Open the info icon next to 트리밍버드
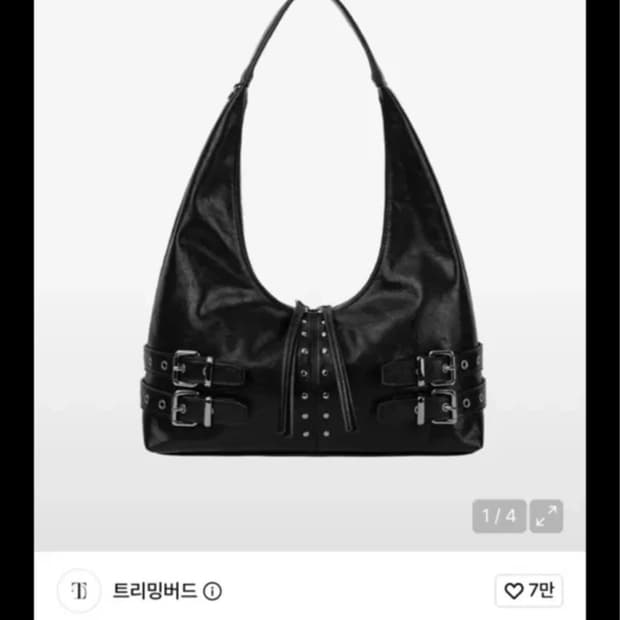This screenshot has width=620, height=620. (212, 592)
